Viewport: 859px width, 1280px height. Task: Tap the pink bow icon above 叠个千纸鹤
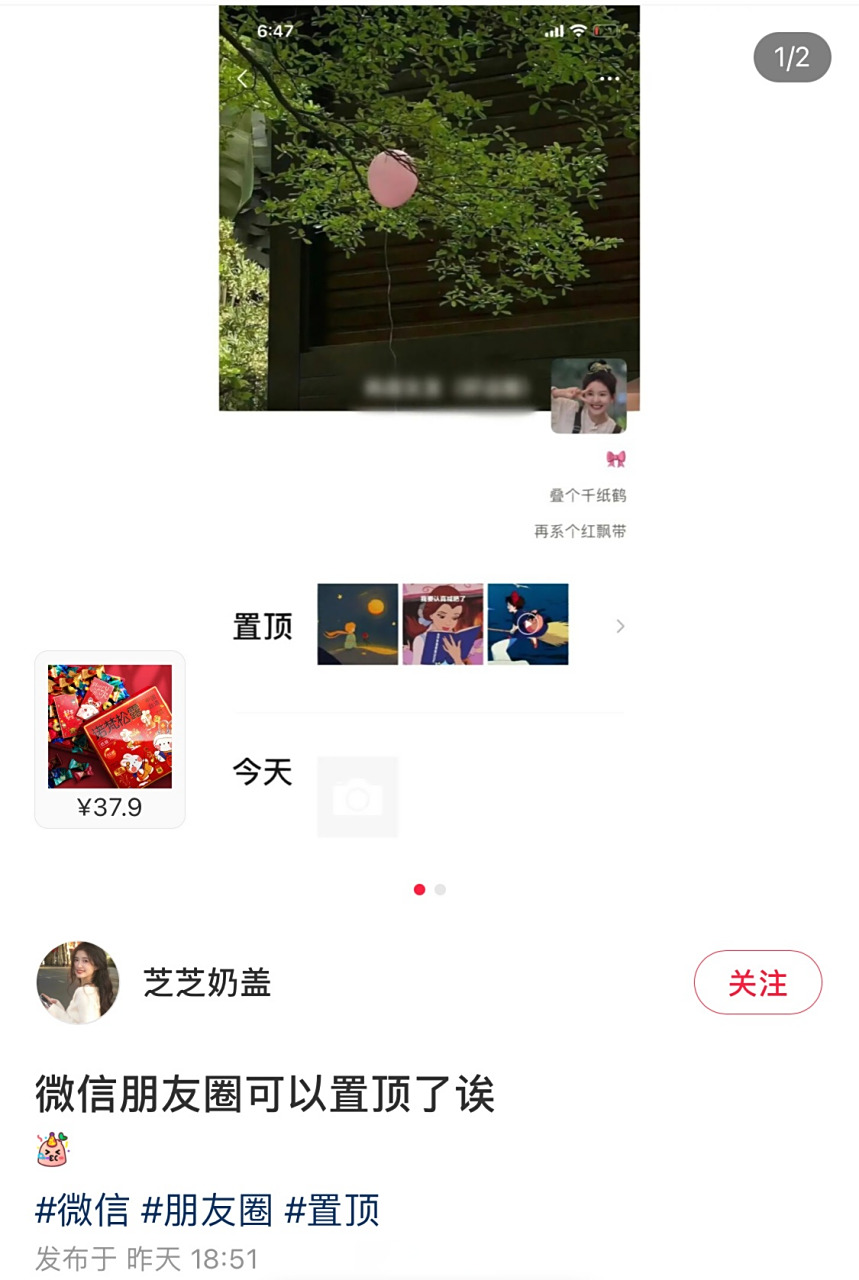click(x=616, y=458)
